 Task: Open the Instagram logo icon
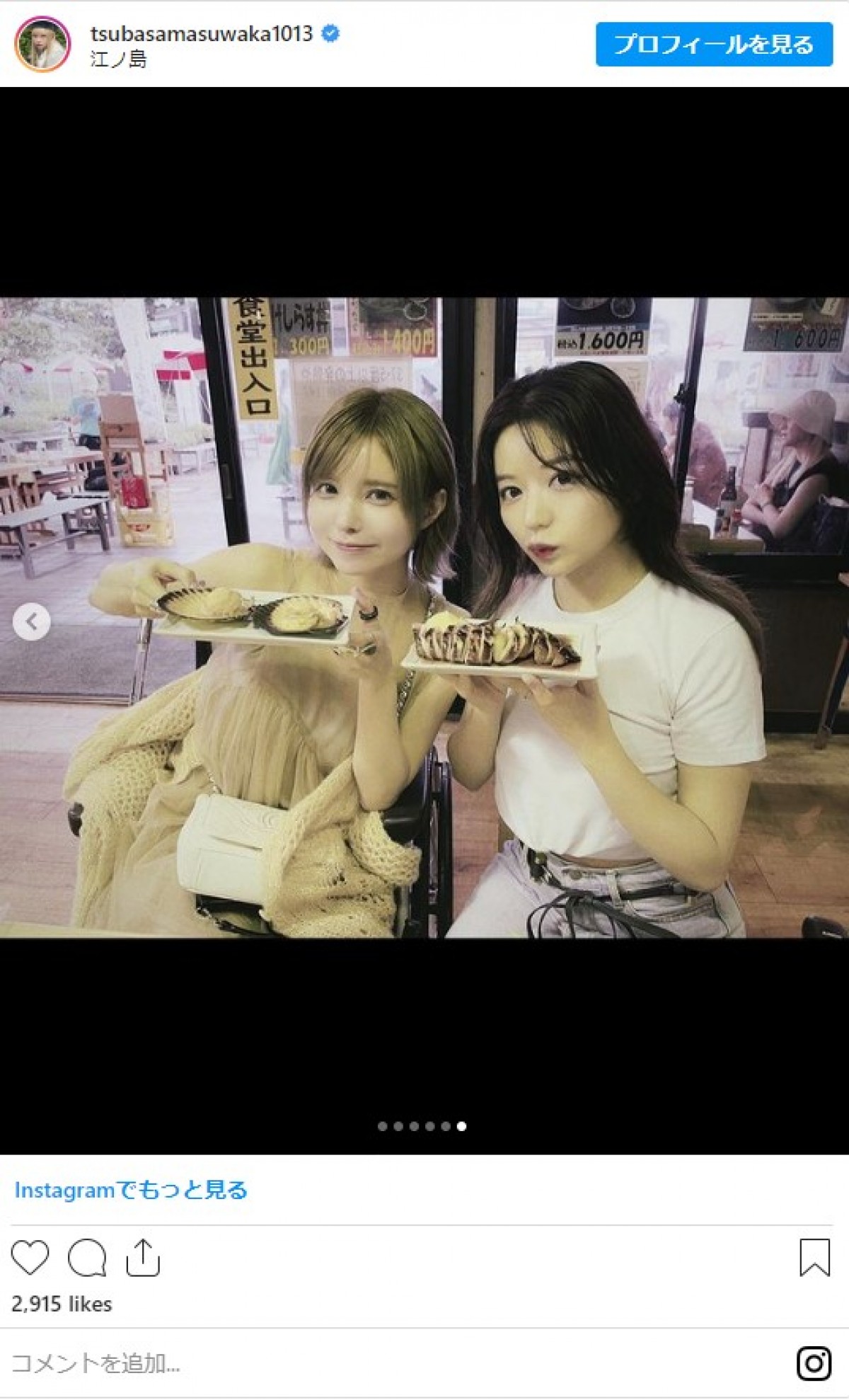tap(814, 1362)
